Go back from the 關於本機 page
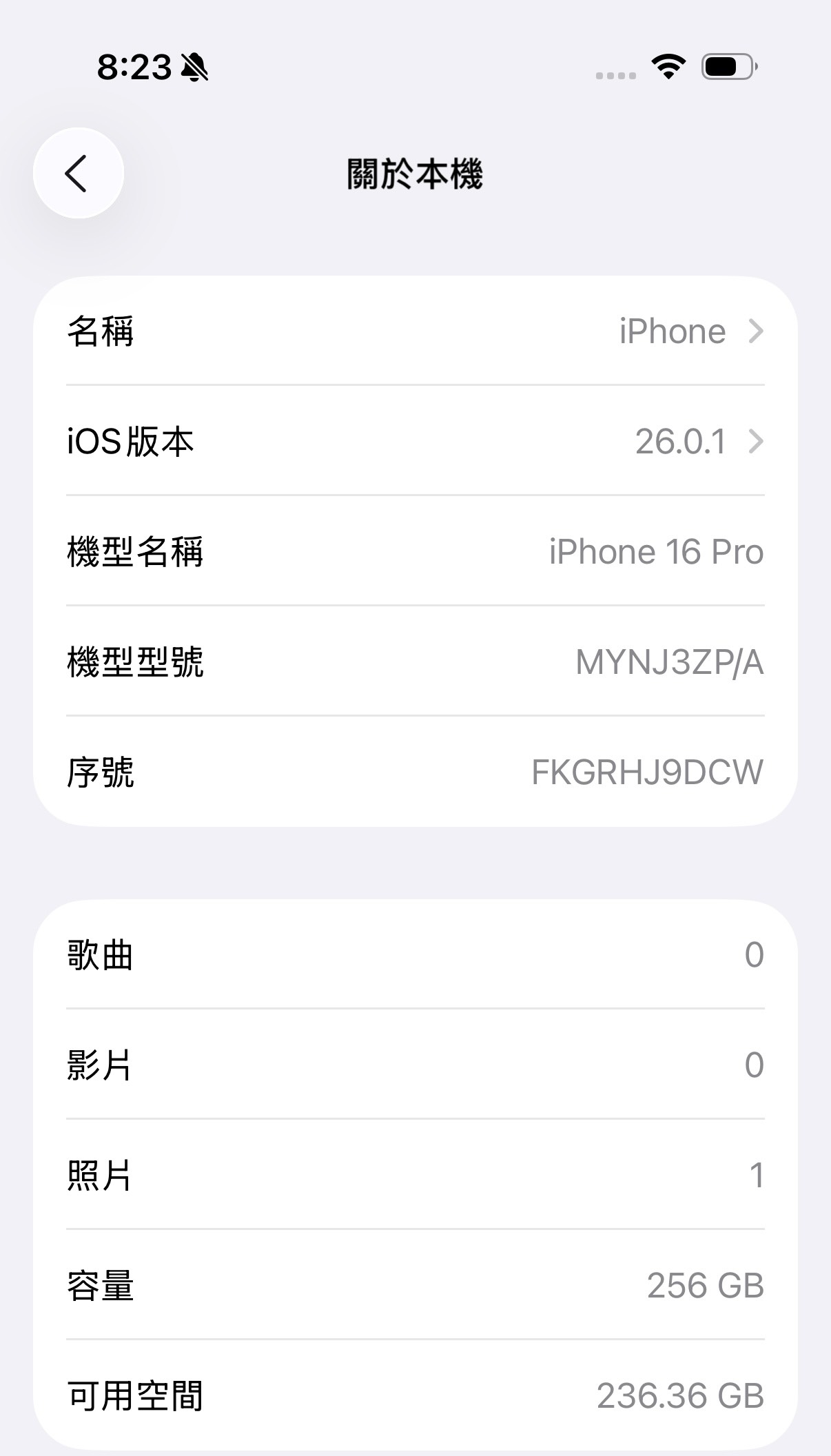 coord(78,173)
